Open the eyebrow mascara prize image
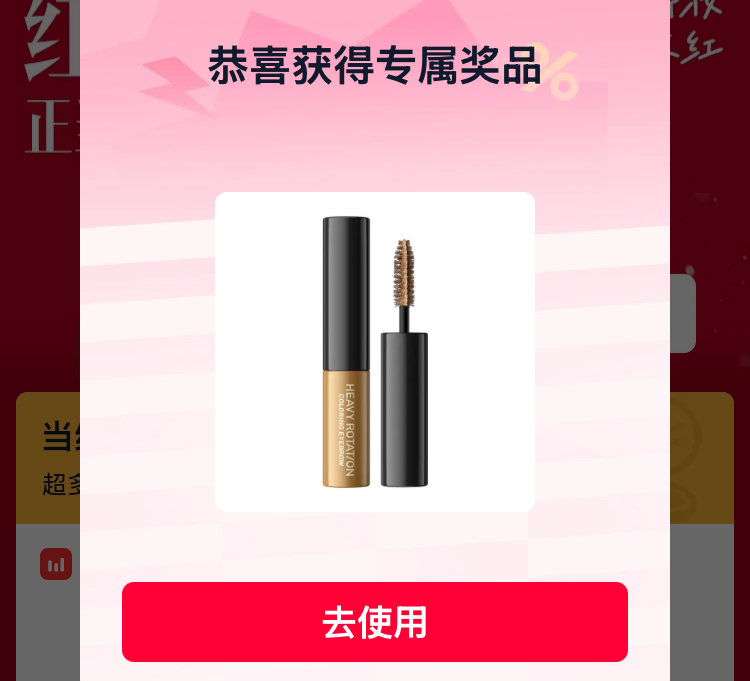The width and height of the screenshot is (750, 681). pos(375,352)
